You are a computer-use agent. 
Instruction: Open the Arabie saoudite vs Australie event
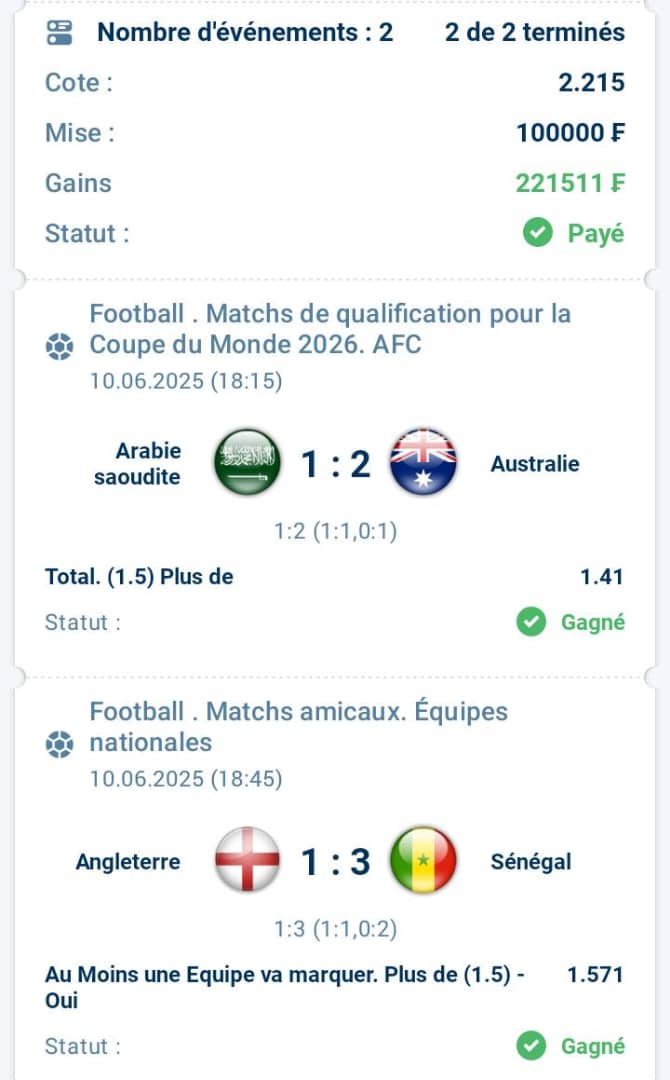335,463
